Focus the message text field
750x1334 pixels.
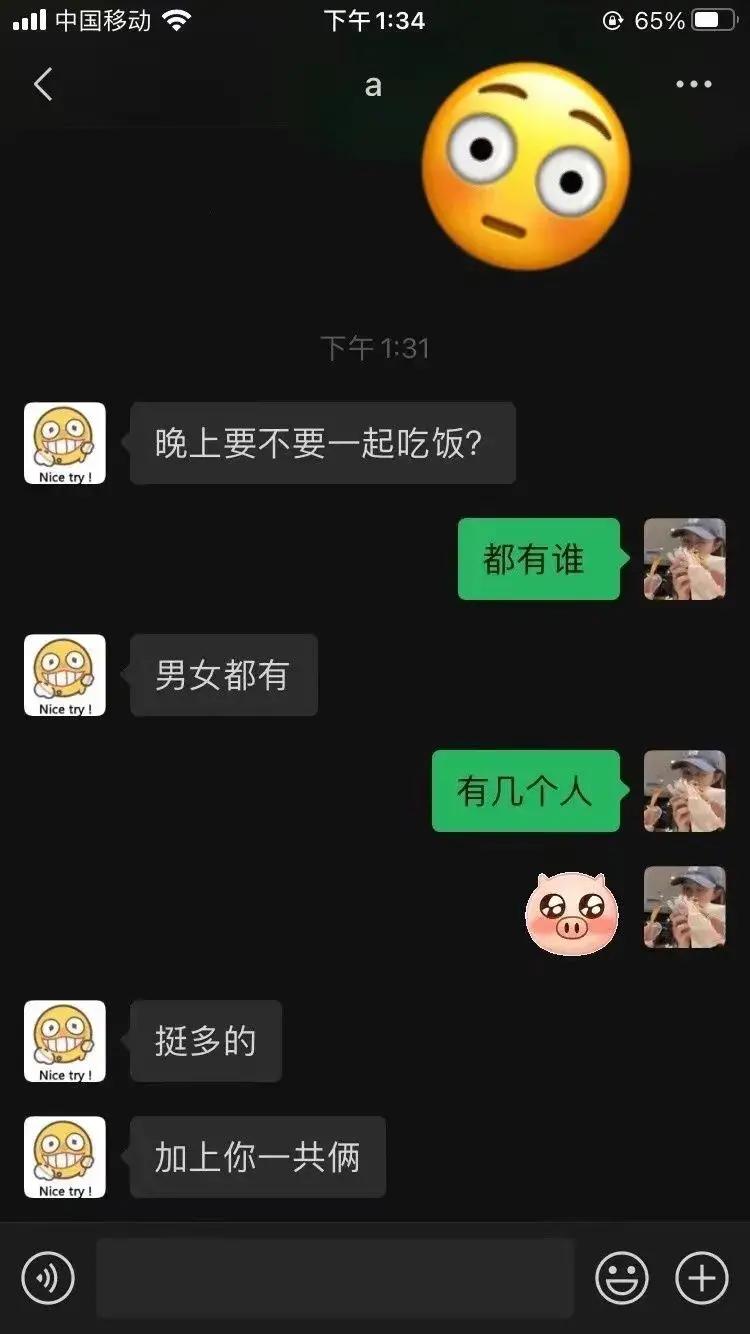335,1278
